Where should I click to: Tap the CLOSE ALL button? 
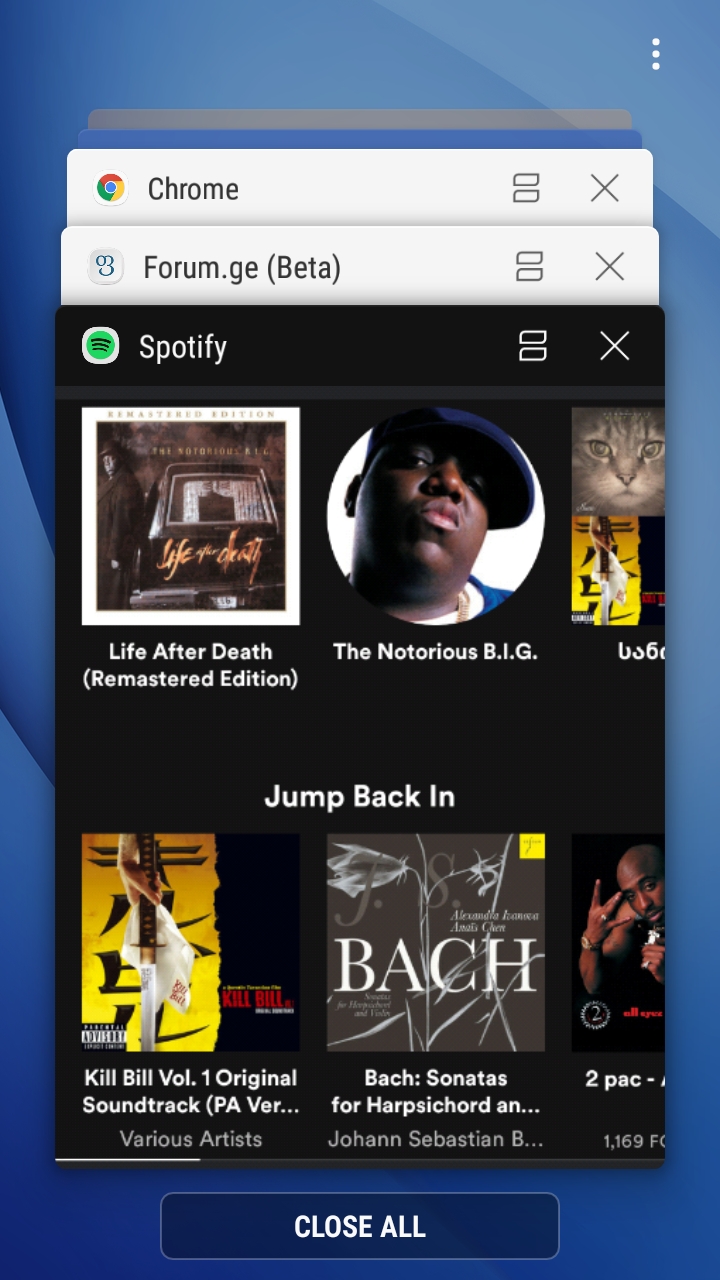[x=359, y=1226]
